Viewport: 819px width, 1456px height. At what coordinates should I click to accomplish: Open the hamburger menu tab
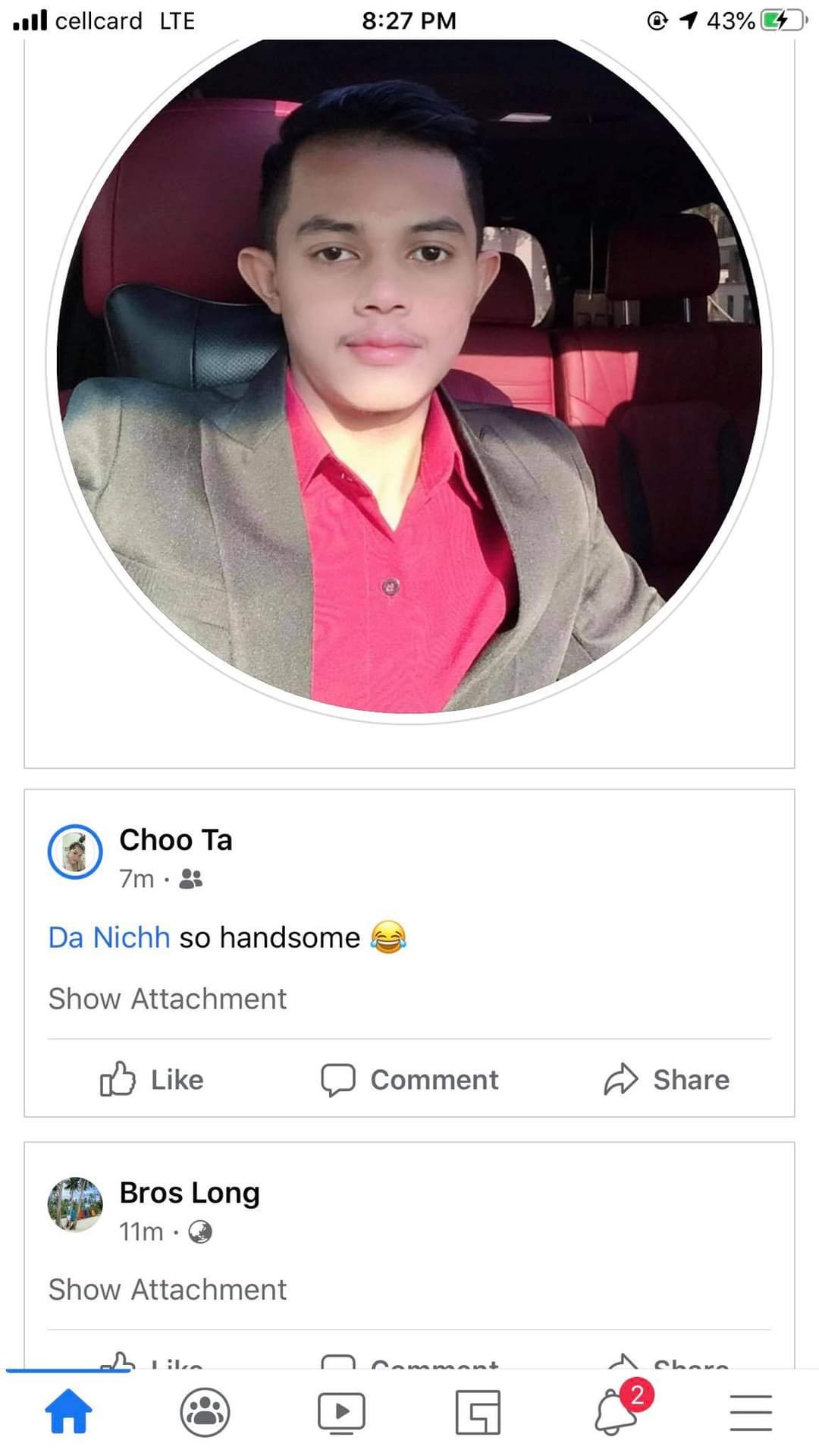751,1412
